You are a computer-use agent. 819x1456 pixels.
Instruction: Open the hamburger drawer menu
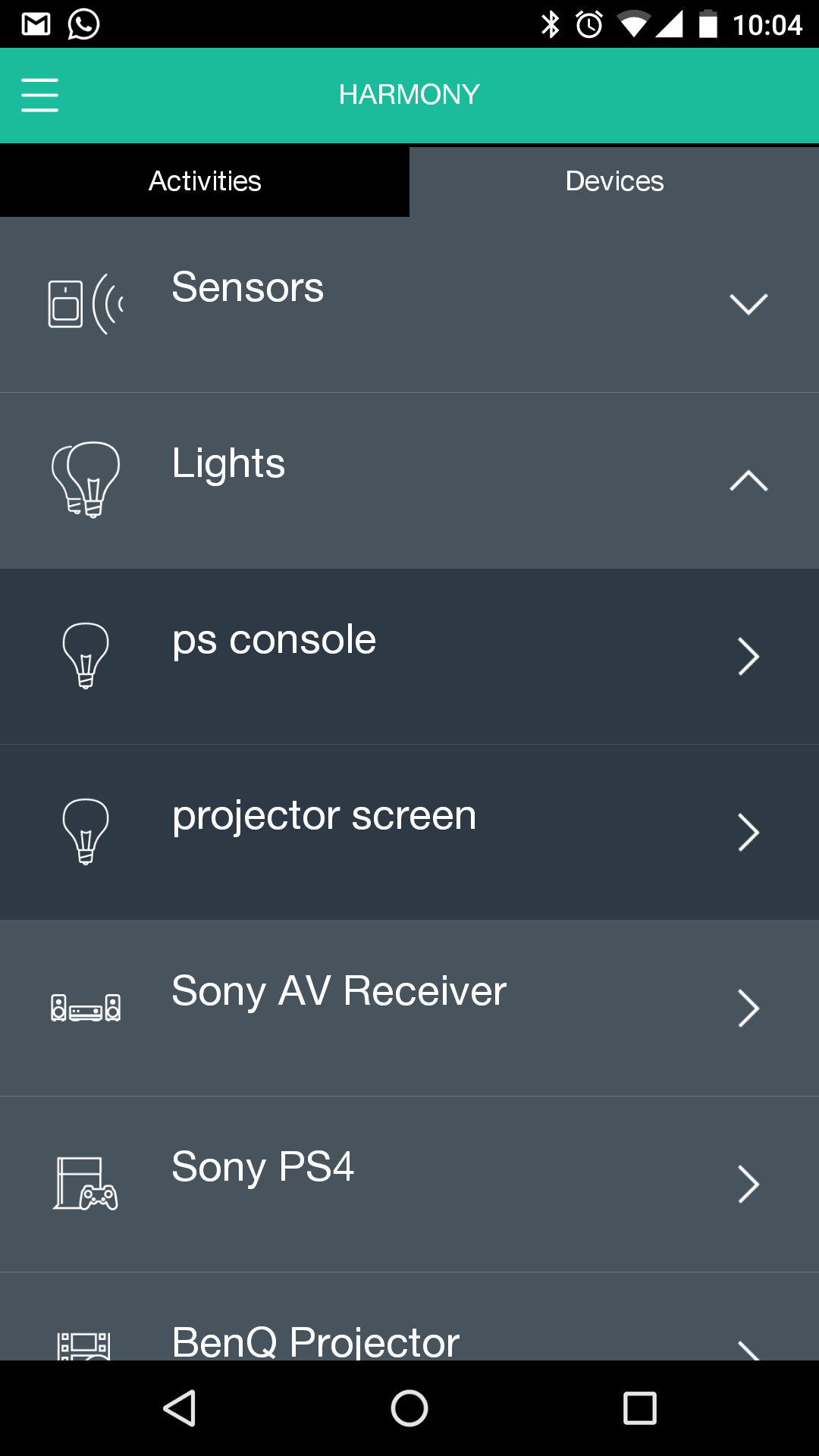(x=39, y=95)
